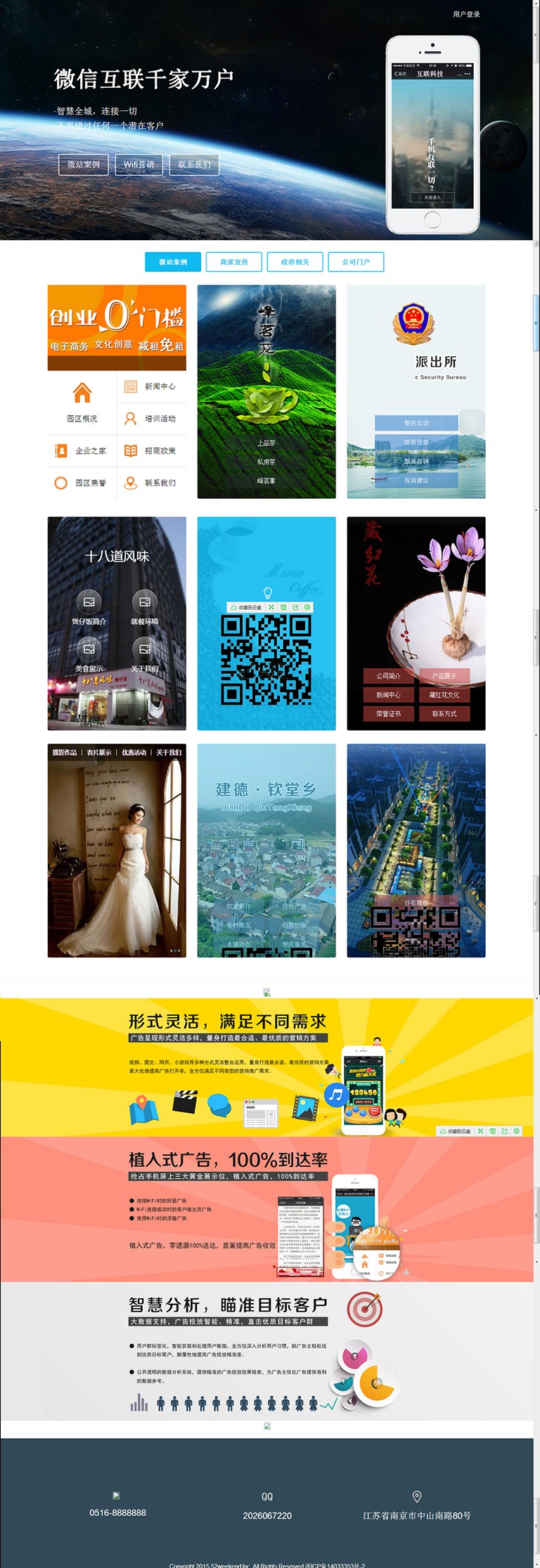Switch to the 商家宣传 tab
Viewport: 540px width, 1568px height.
point(235,261)
